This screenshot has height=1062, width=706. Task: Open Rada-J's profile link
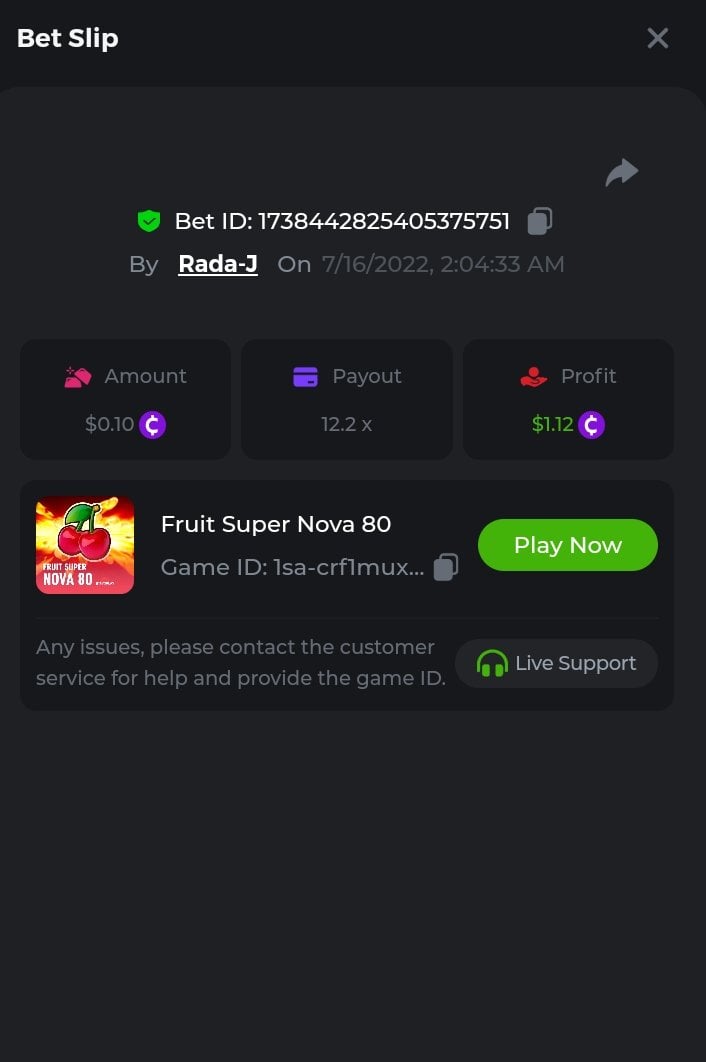point(218,264)
